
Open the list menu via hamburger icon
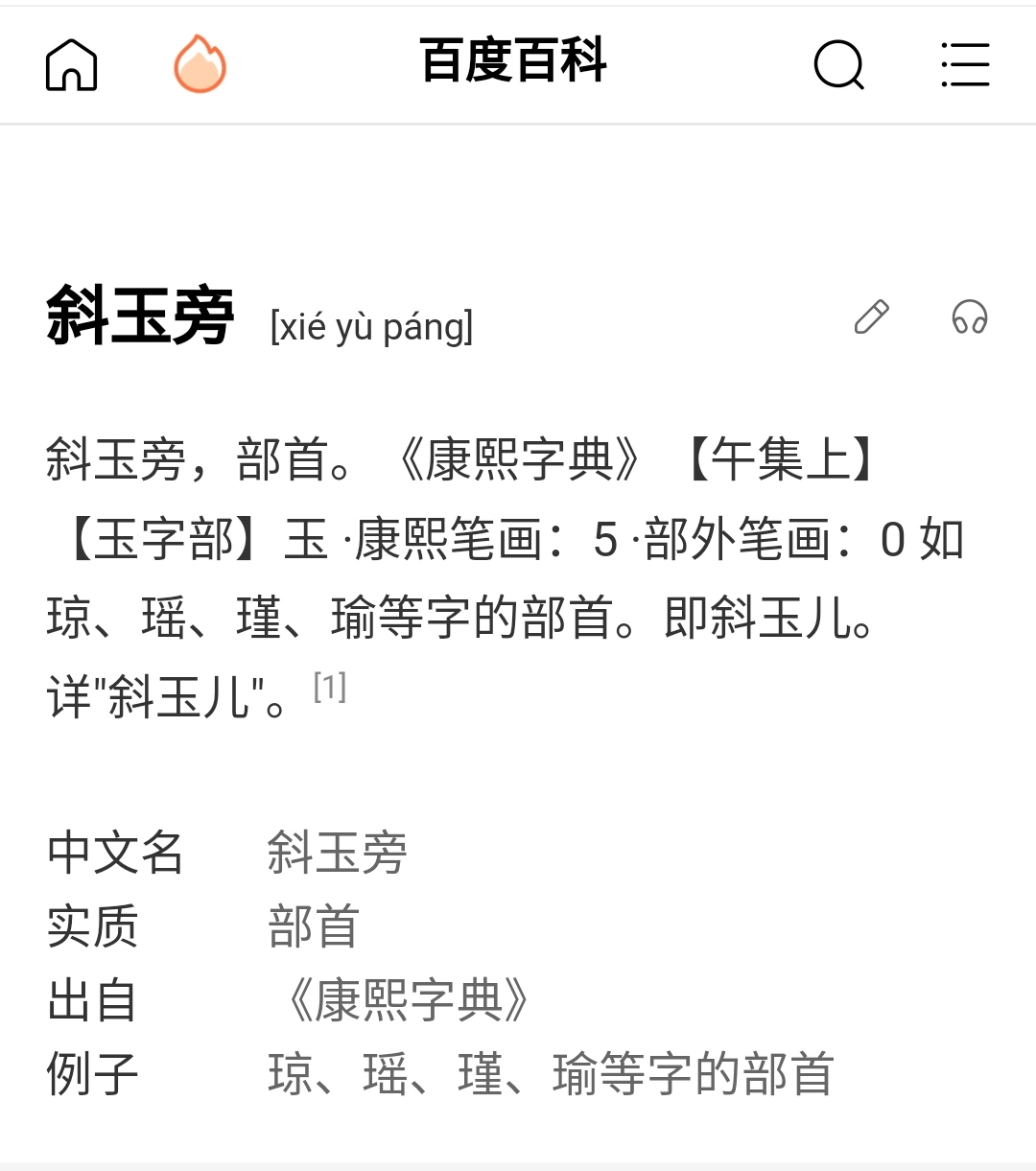tap(965, 64)
